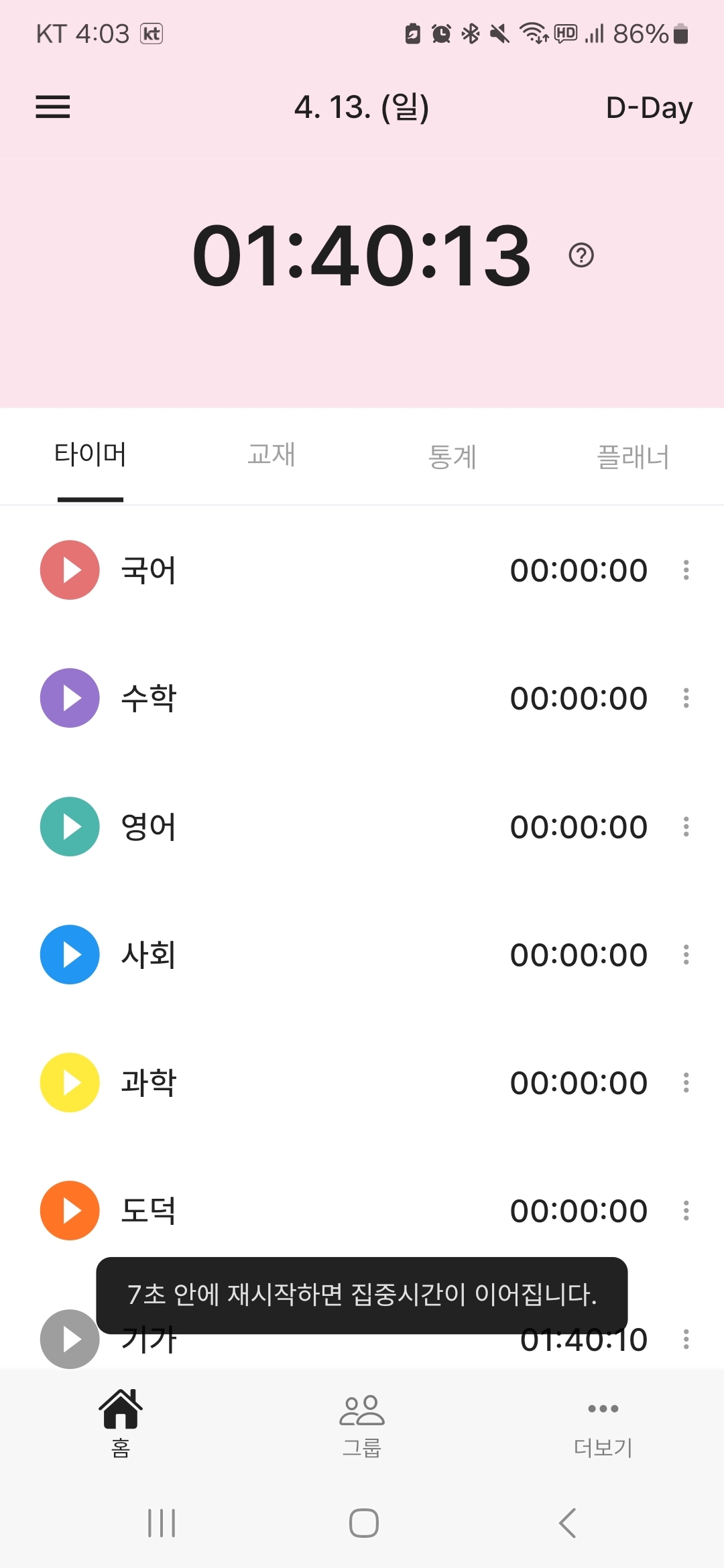
Task: Open the hamburger drawer menu
Action: tap(53, 107)
